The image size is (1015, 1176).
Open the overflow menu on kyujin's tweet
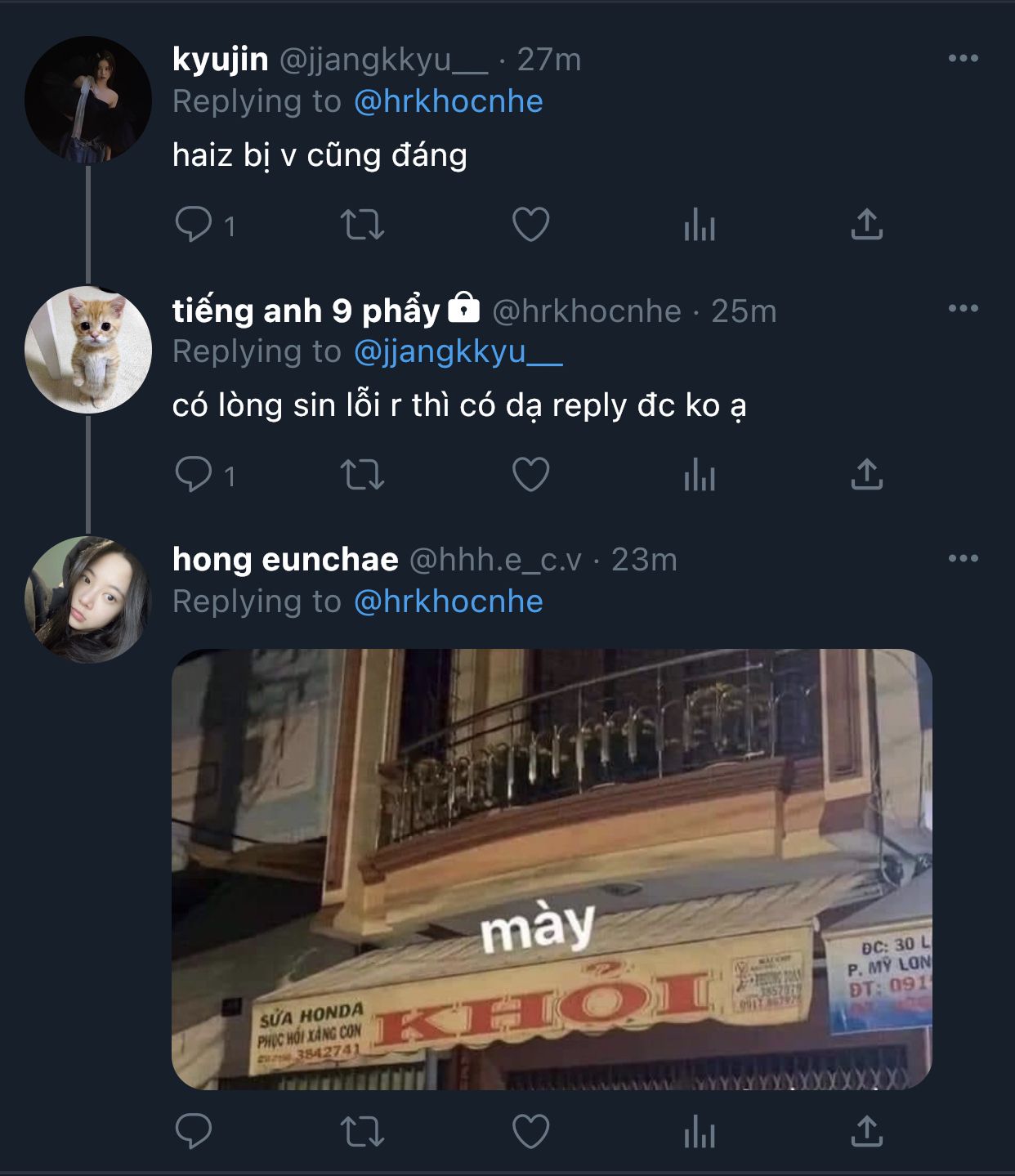coord(963,58)
